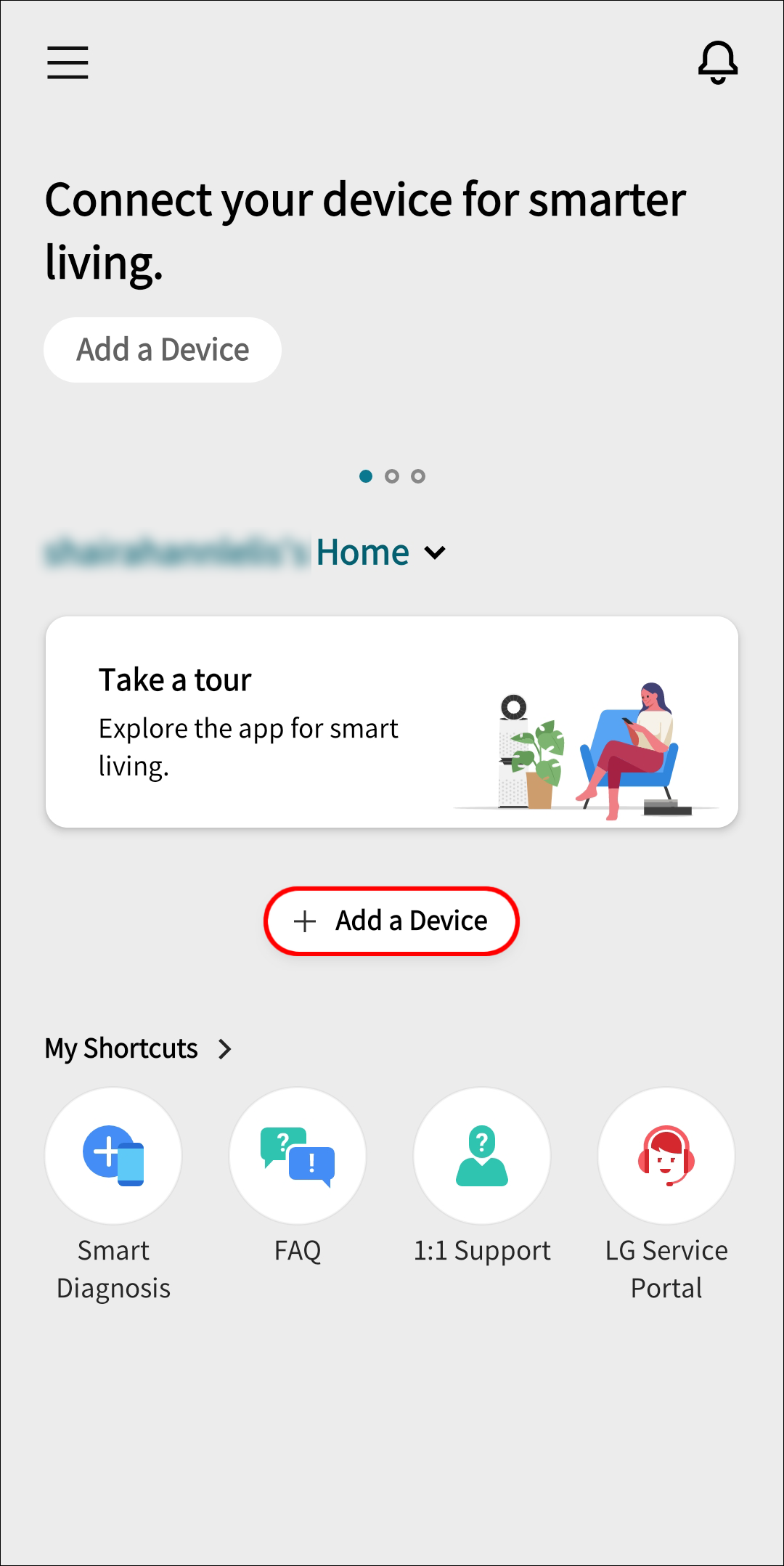Tap the red-outlined plus Add a Device button
This screenshot has width=784, height=1566.
pyautogui.click(x=391, y=921)
